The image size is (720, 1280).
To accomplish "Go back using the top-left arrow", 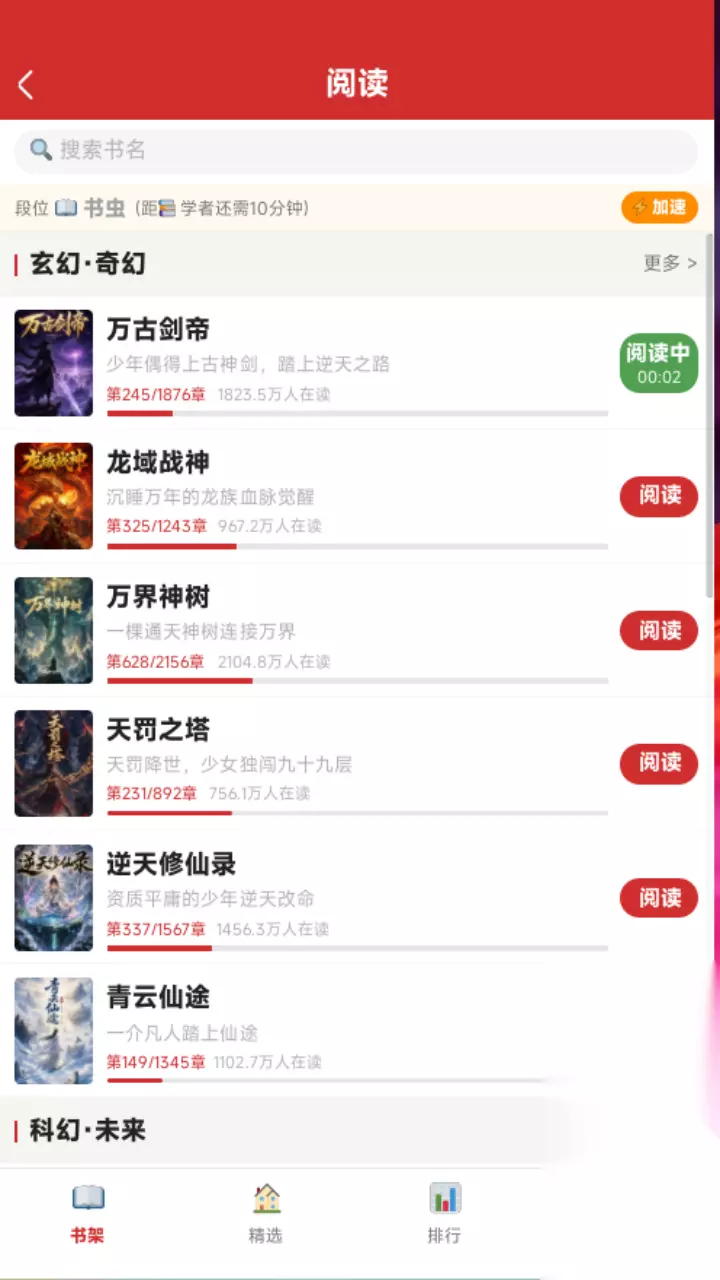I will point(26,84).
